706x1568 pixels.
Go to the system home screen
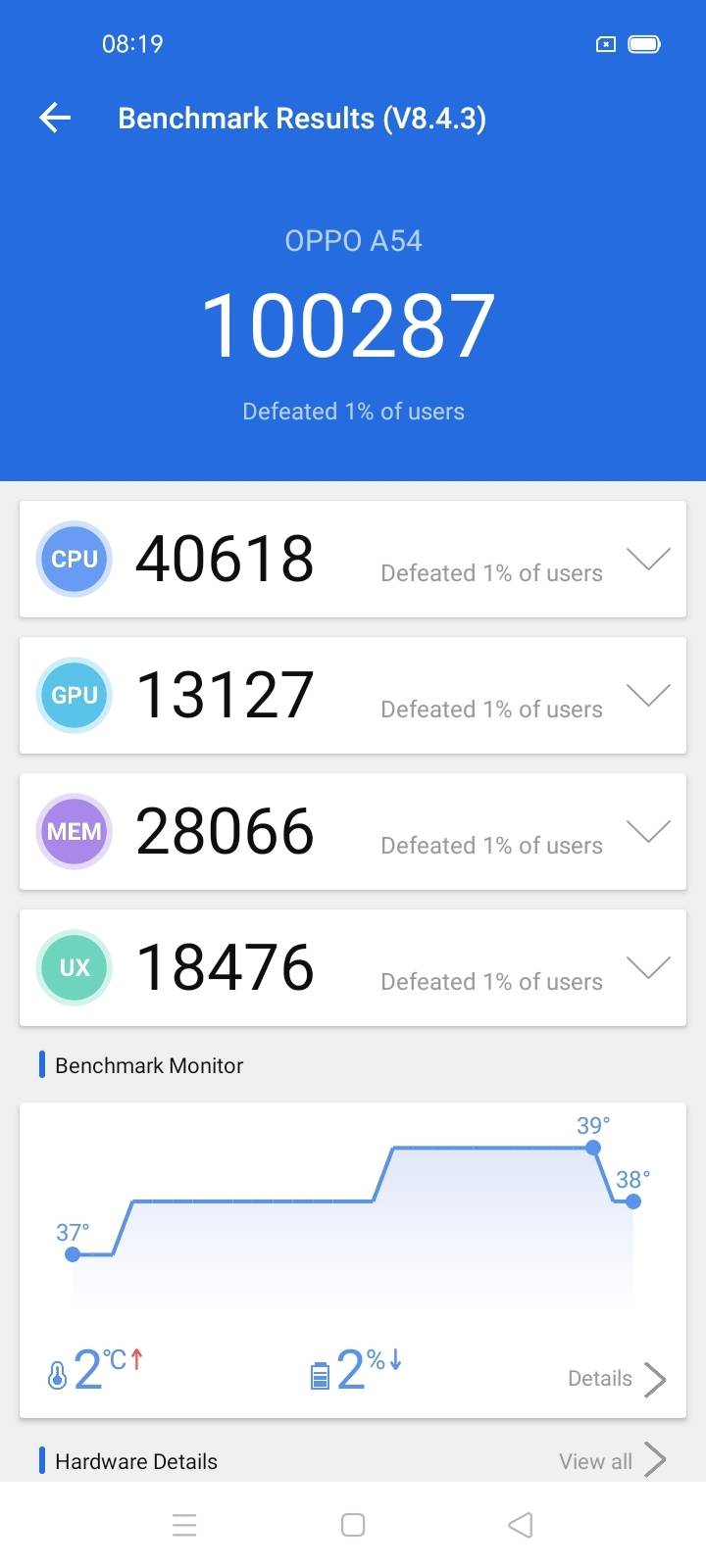353,1525
